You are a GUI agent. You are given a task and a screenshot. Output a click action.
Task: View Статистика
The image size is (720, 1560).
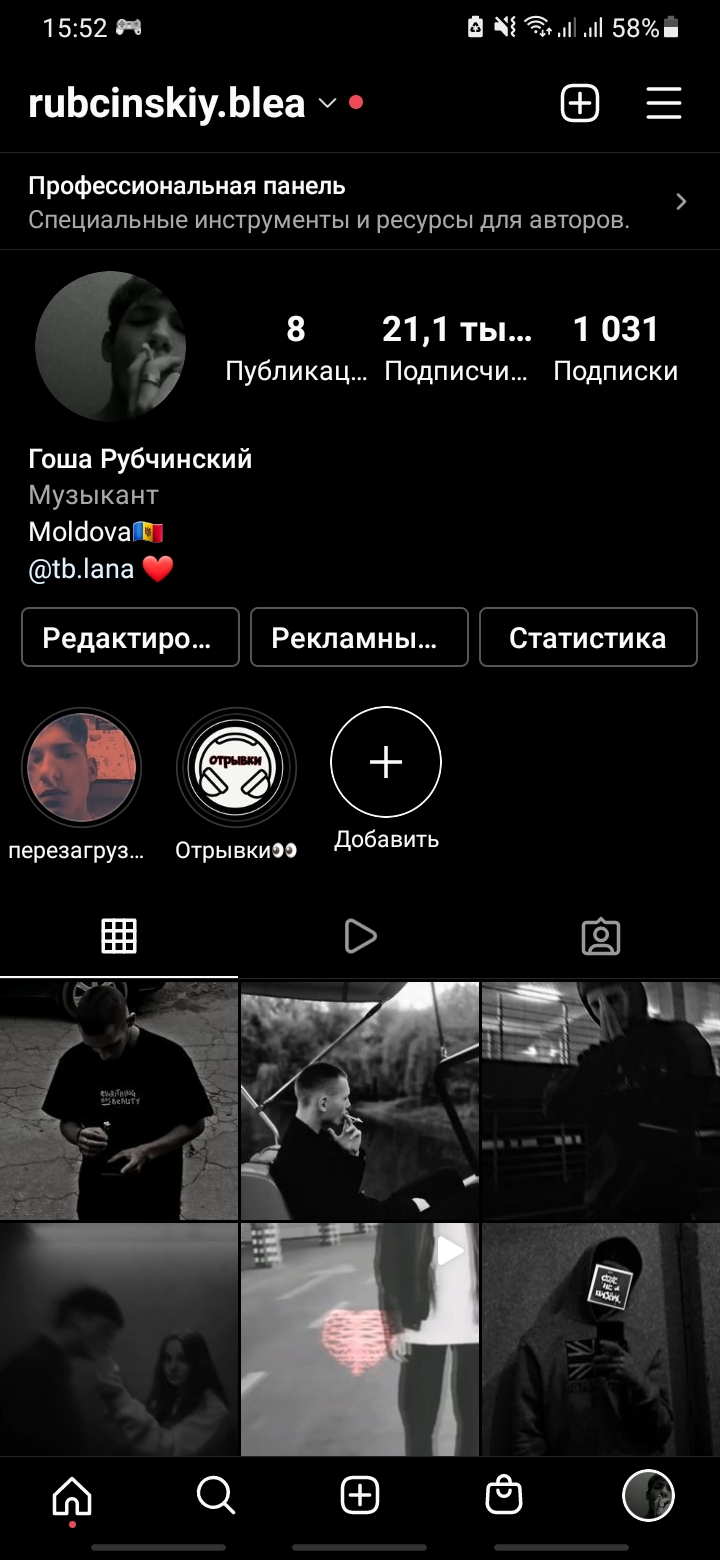(588, 637)
